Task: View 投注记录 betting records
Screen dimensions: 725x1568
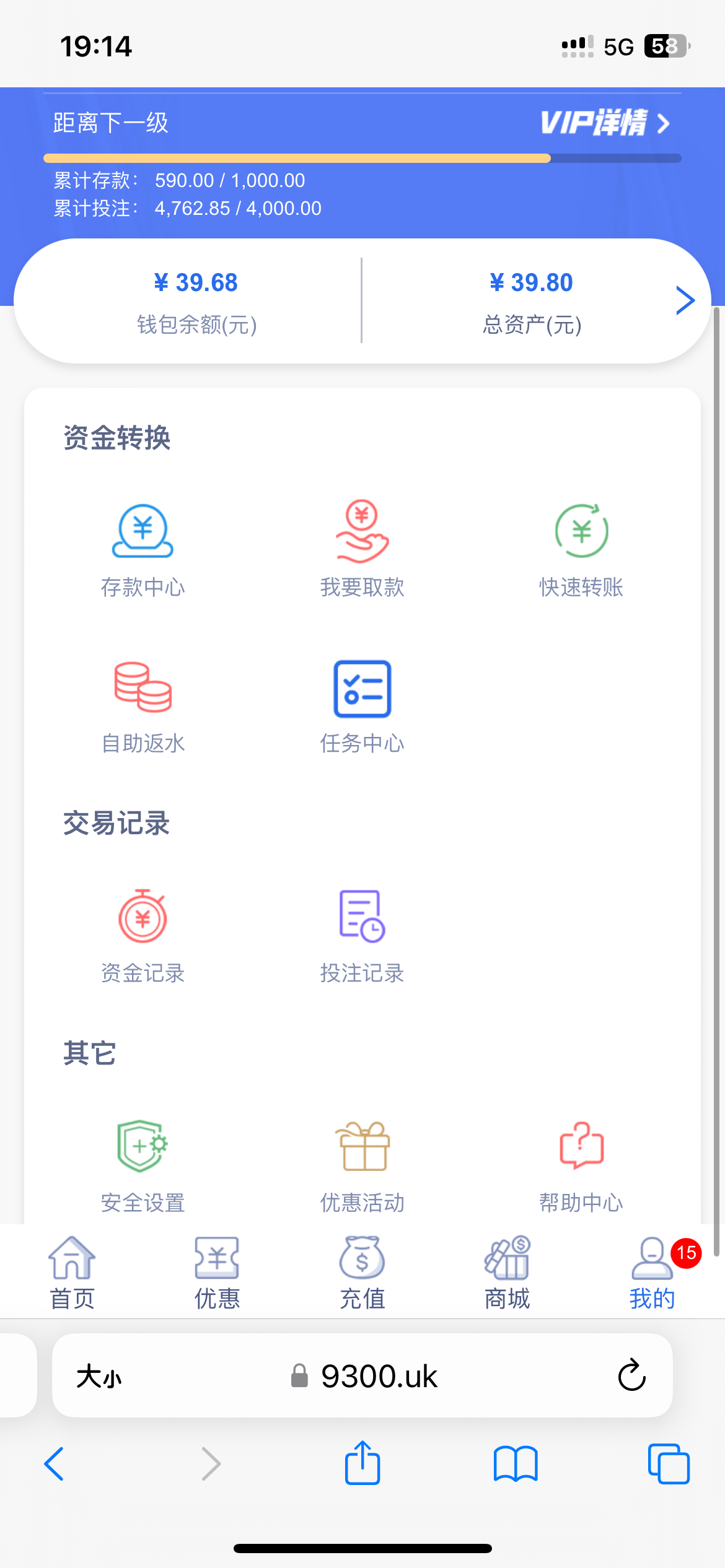Action: coord(362,935)
